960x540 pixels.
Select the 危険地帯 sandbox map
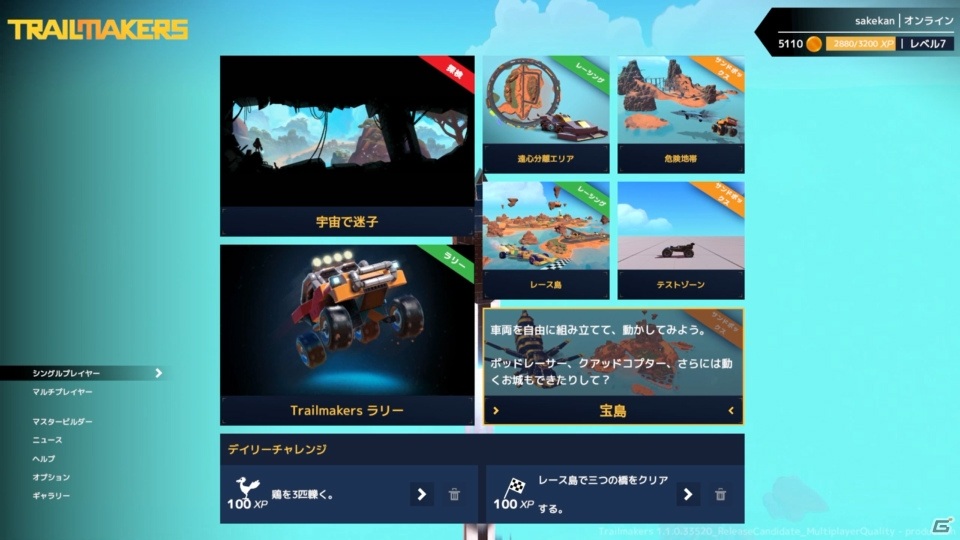tap(680, 115)
